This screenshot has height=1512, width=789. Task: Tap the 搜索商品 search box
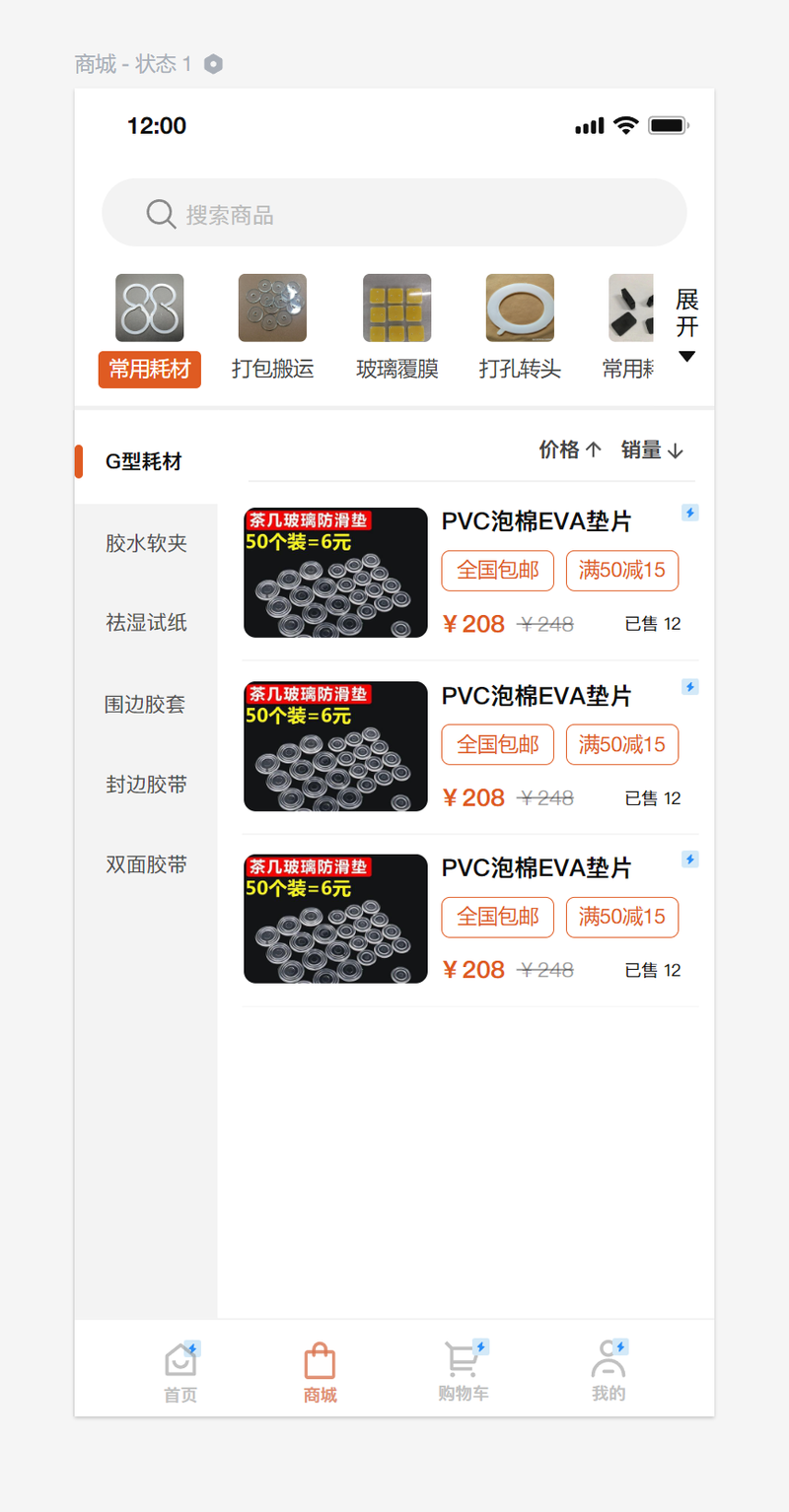[x=394, y=213]
